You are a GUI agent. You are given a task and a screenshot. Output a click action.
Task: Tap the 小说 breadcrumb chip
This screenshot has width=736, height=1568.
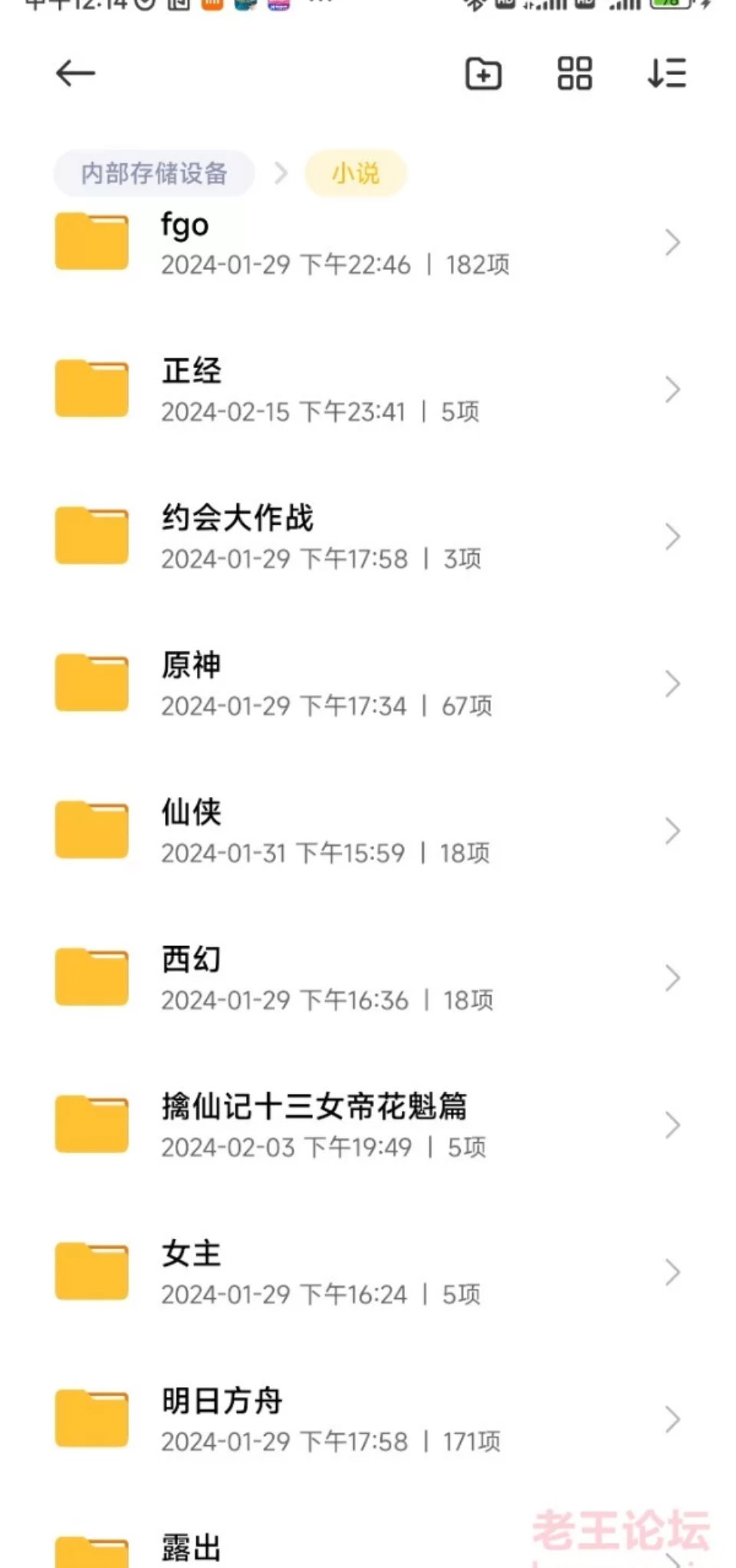[x=356, y=173]
